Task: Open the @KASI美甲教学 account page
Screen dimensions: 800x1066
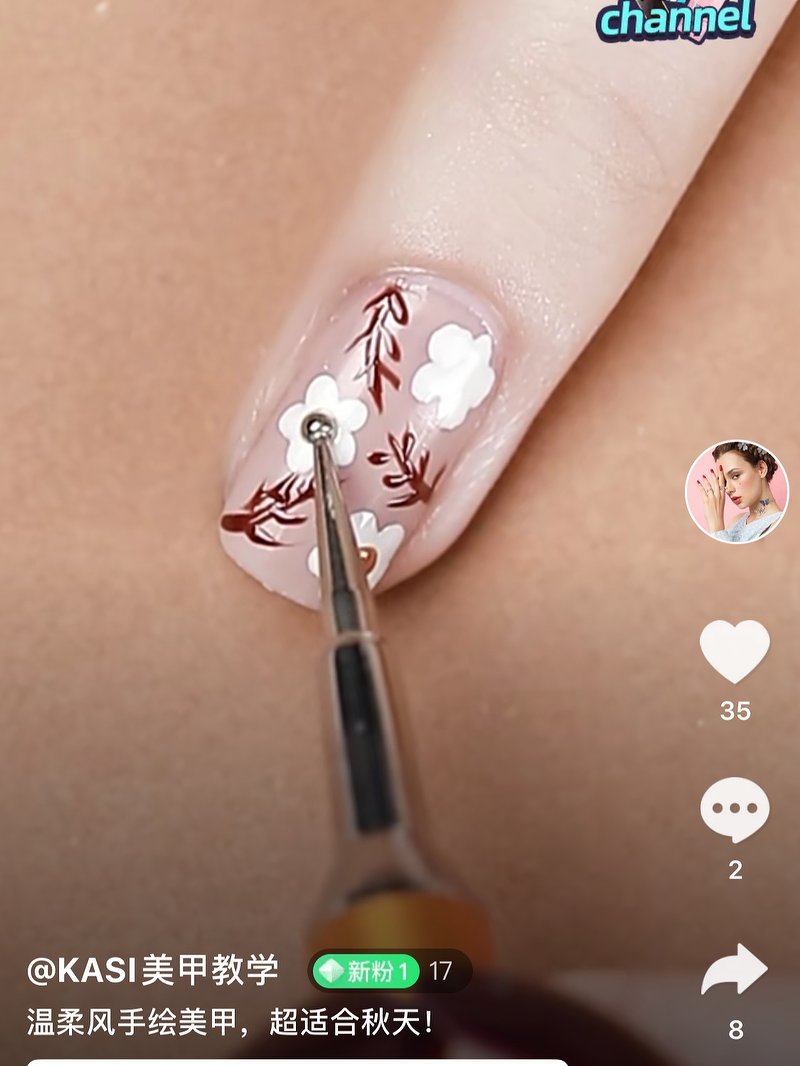Action: coord(153,969)
